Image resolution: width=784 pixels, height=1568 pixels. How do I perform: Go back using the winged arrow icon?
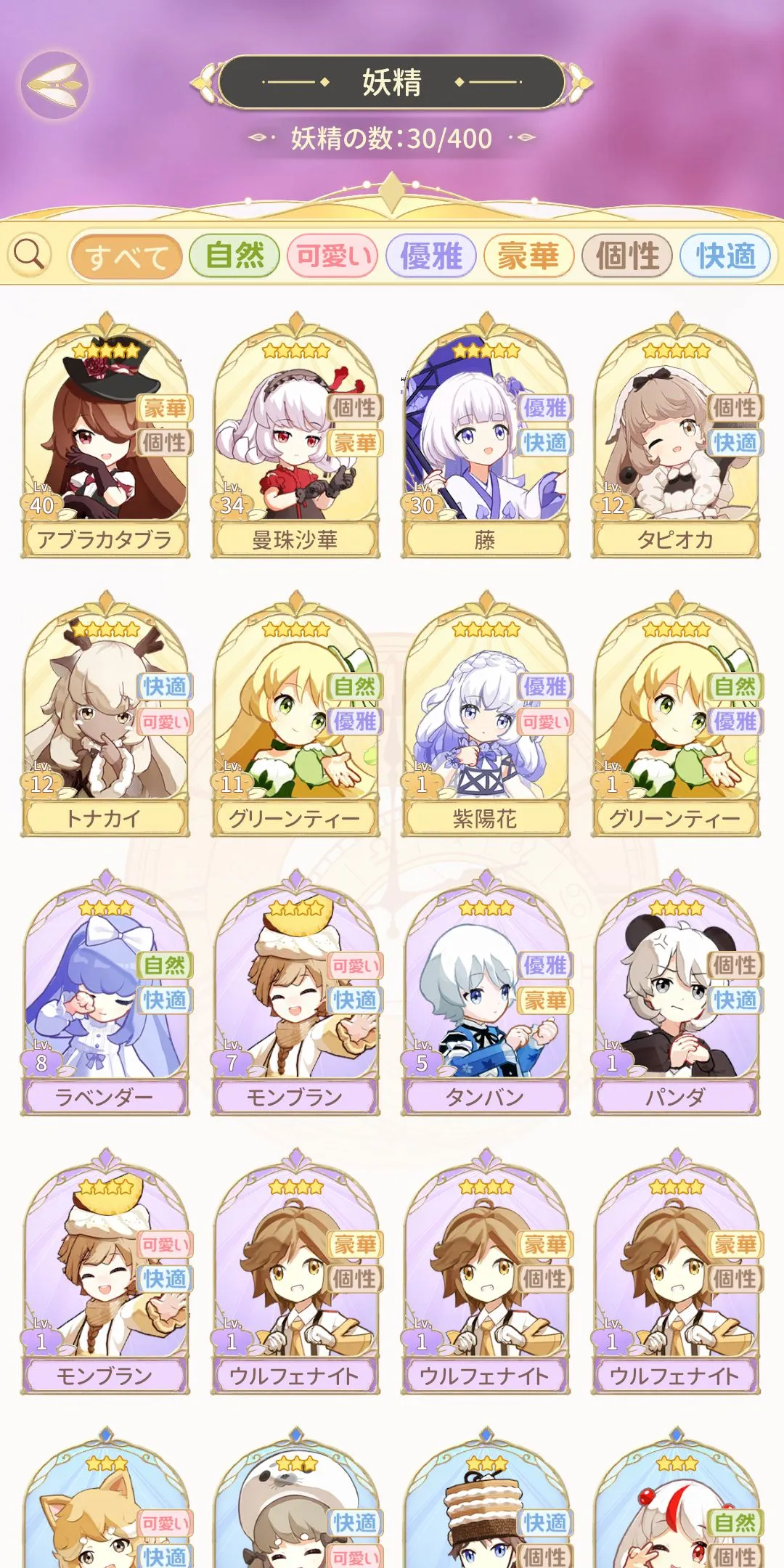pos(54,85)
